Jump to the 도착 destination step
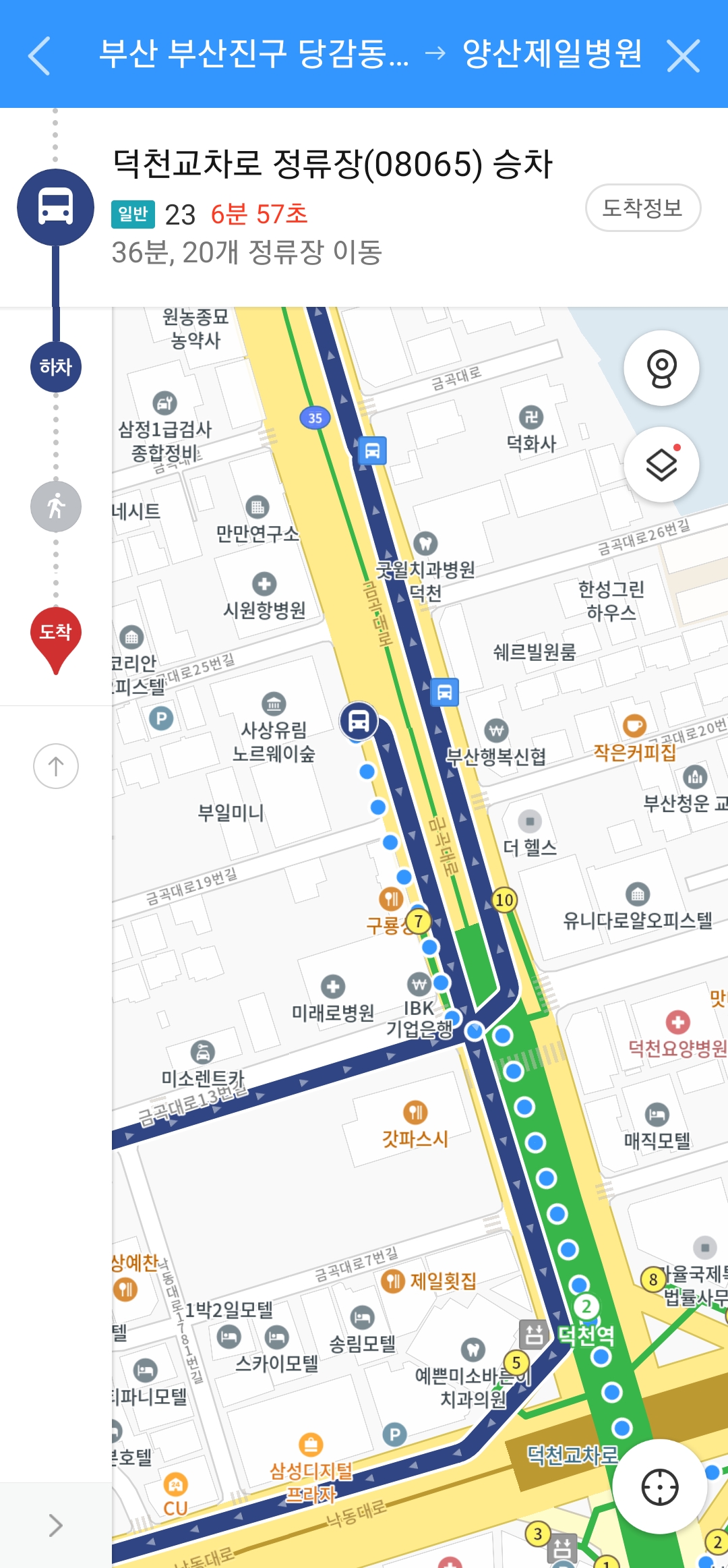This screenshot has width=728, height=1568. [x=56, y=634]
